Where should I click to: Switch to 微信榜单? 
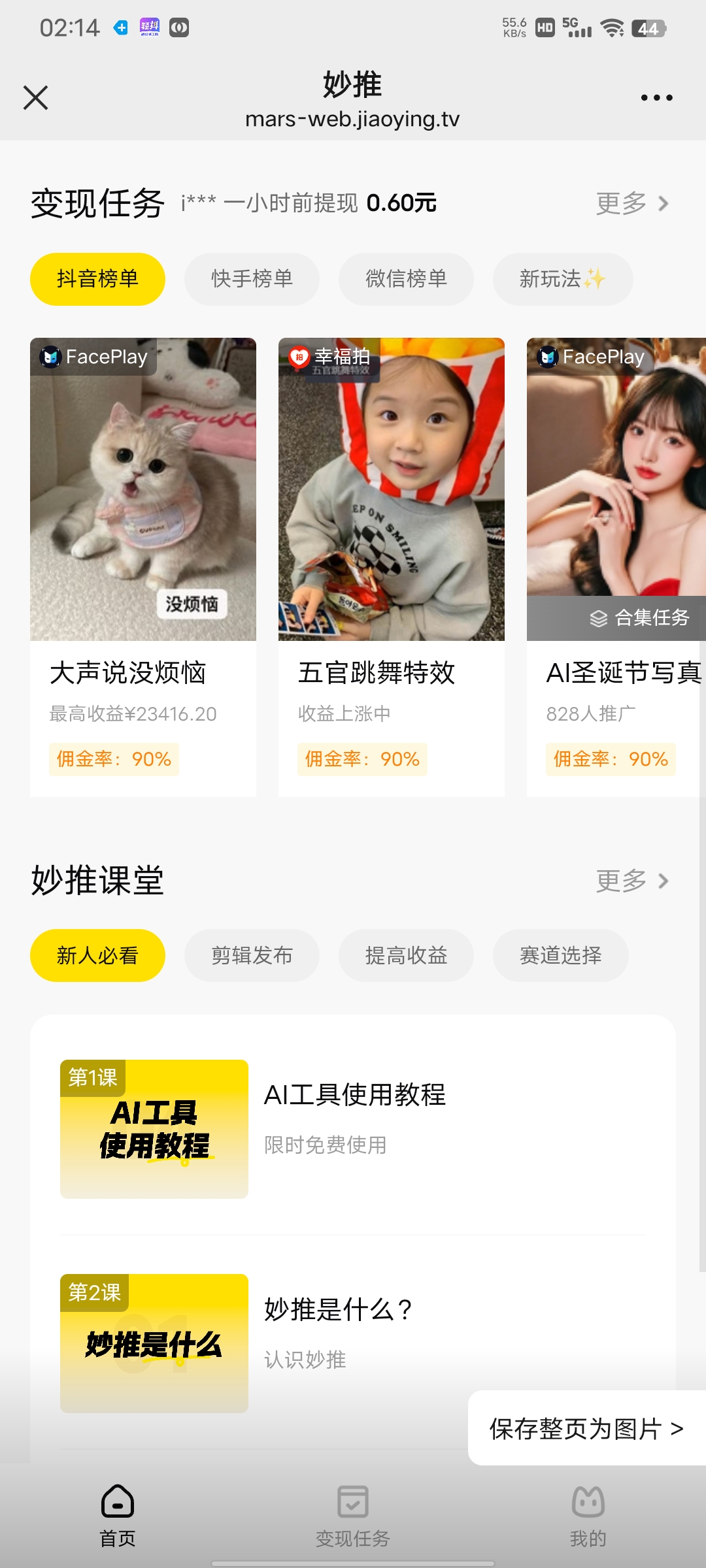point(406,279)
